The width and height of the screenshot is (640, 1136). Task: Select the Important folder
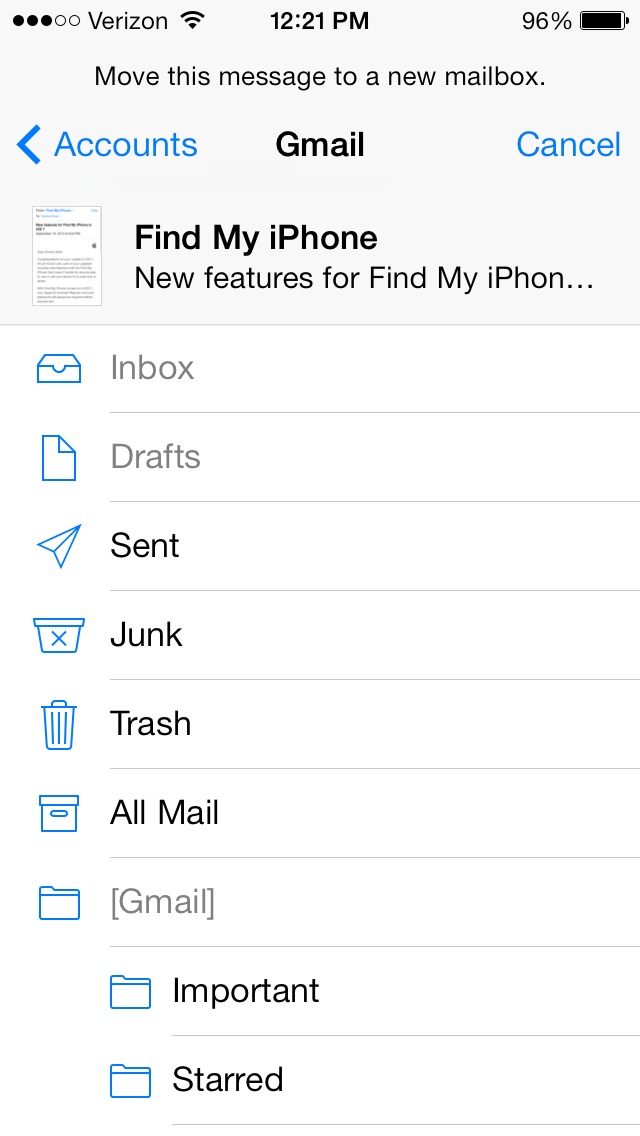[x=320, y=992]
